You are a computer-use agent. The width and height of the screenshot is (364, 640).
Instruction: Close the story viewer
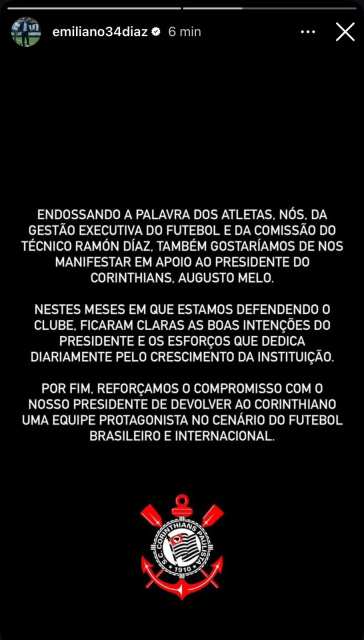click(345, 32)
